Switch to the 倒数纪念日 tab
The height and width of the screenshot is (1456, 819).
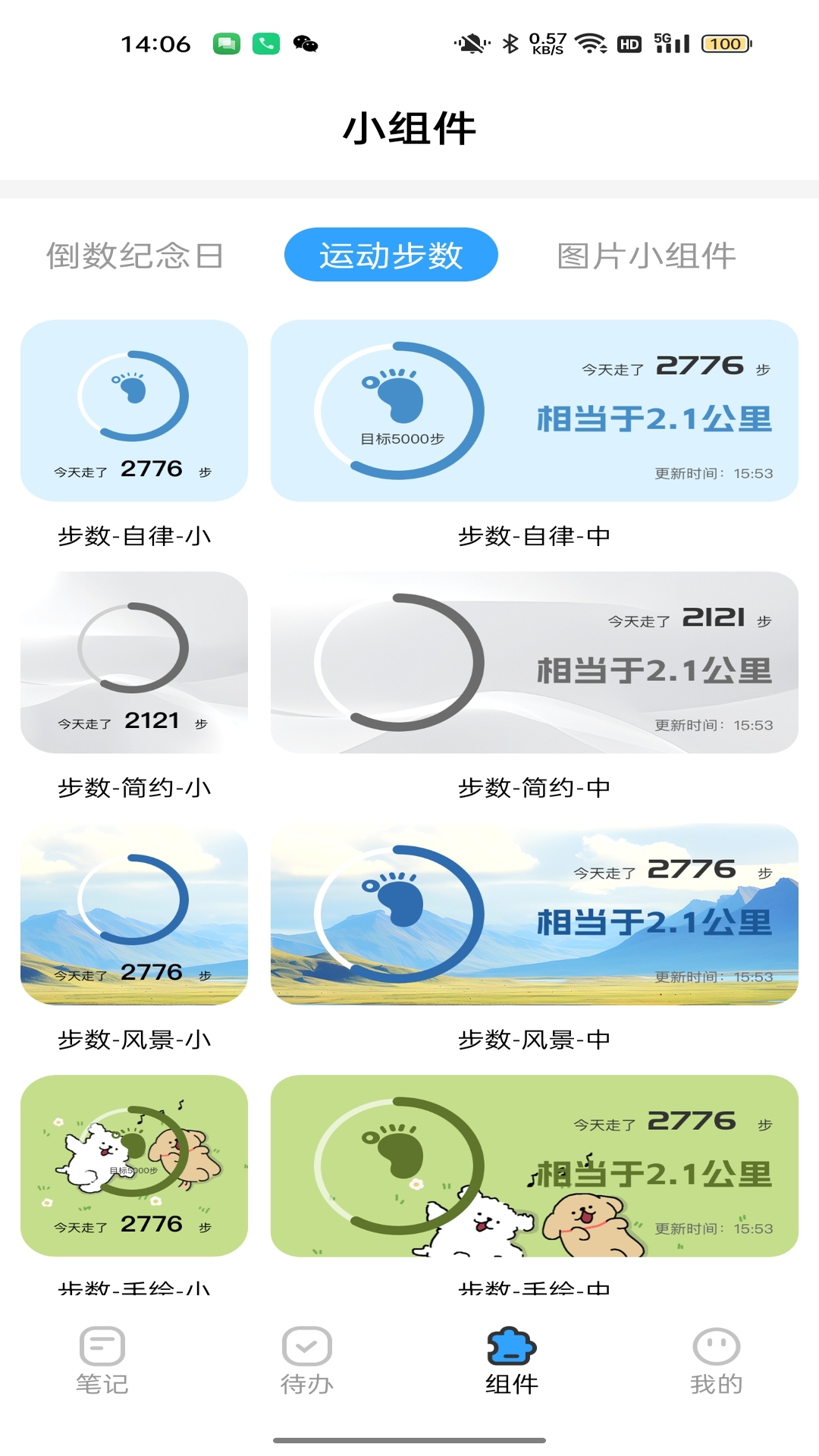135,256
